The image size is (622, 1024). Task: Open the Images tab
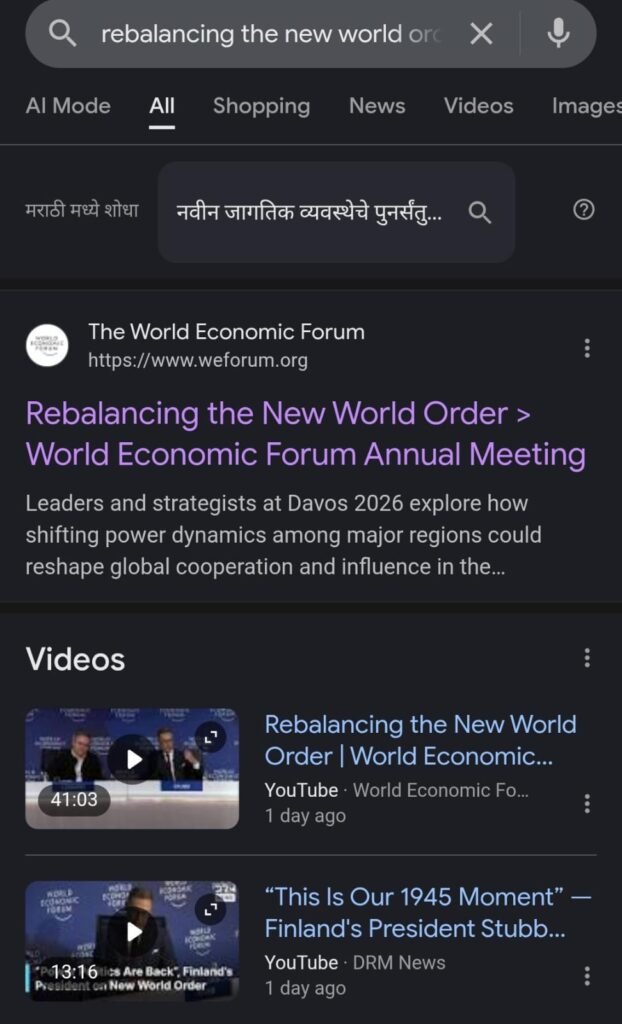coord(587,106)
